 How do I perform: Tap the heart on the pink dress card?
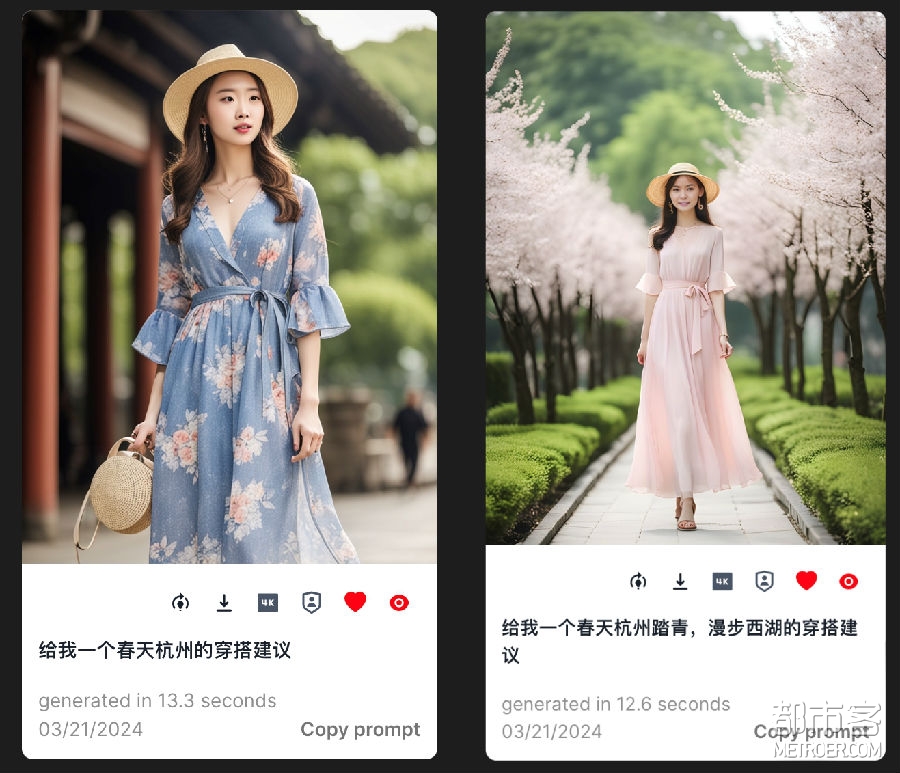pyautogui.click(x=806, y=580)
